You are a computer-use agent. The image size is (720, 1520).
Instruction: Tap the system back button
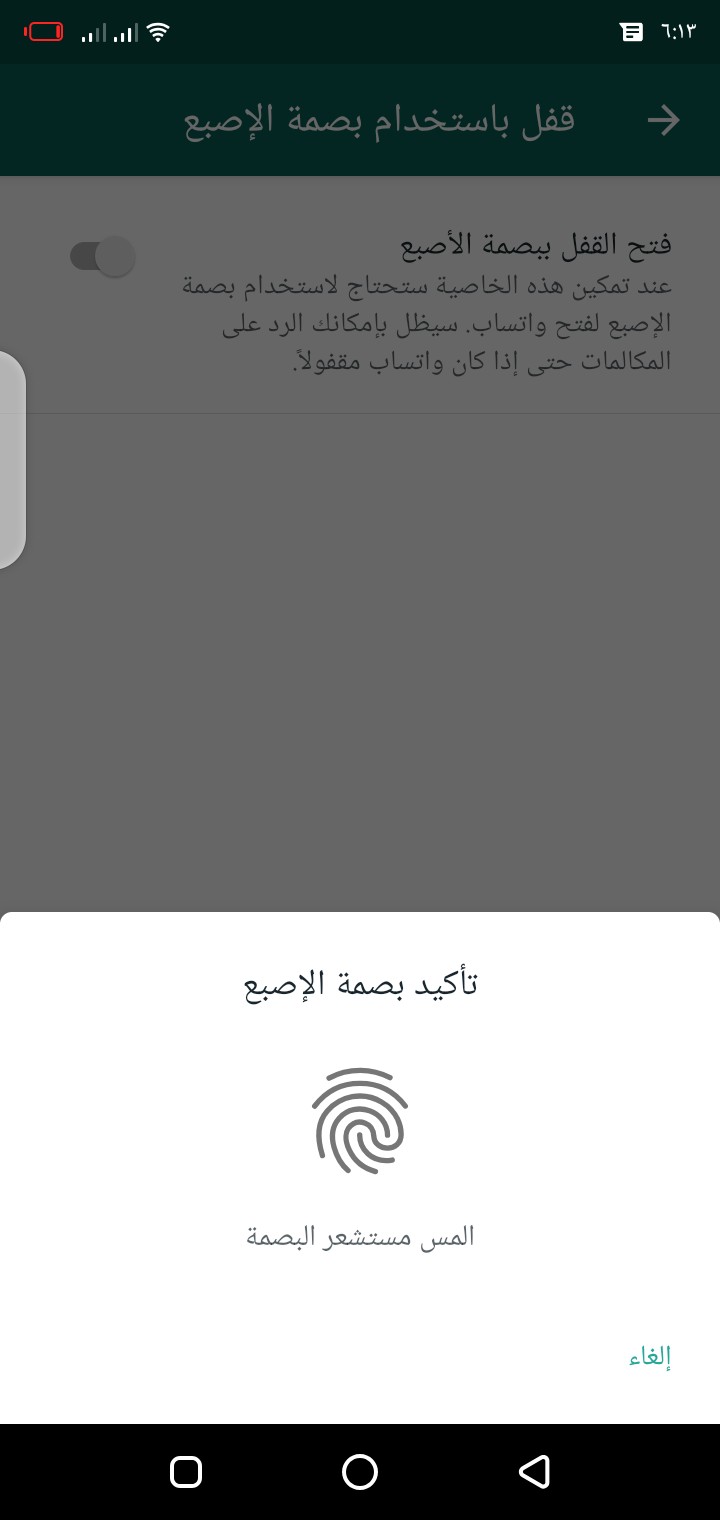534,1472
